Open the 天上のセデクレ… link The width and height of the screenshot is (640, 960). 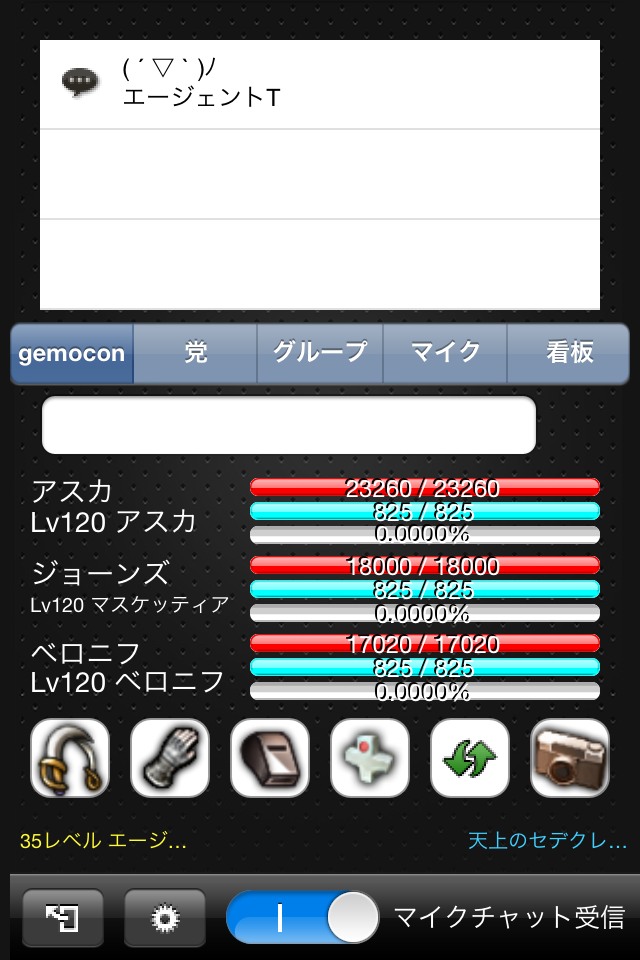pyautogui.click(x=547, y=841)
